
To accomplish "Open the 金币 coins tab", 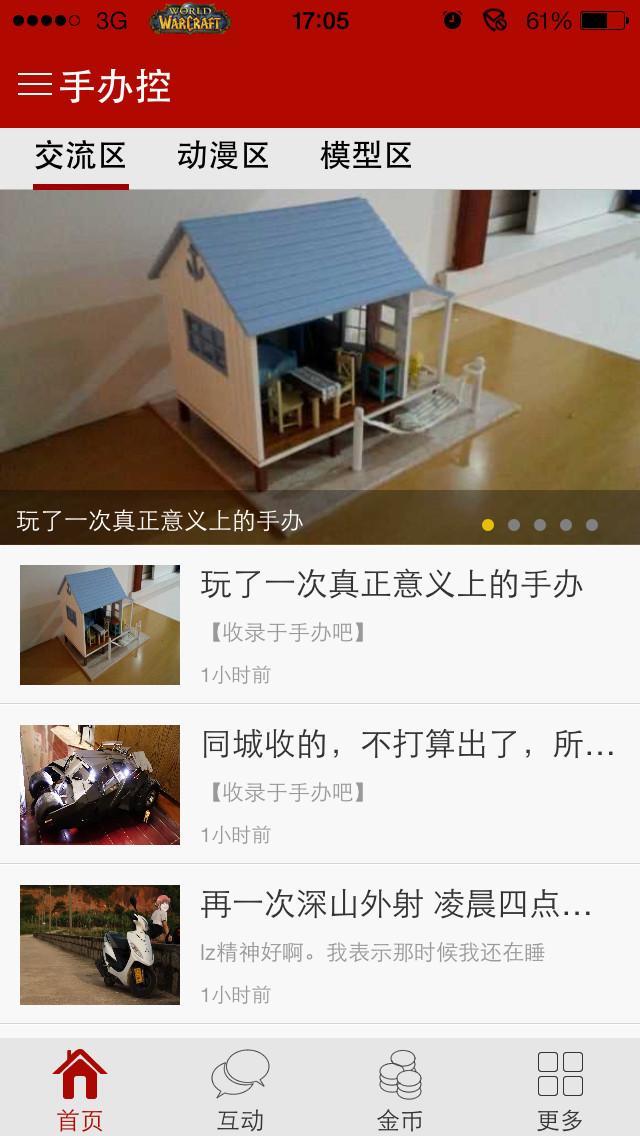I will 400,1088.
